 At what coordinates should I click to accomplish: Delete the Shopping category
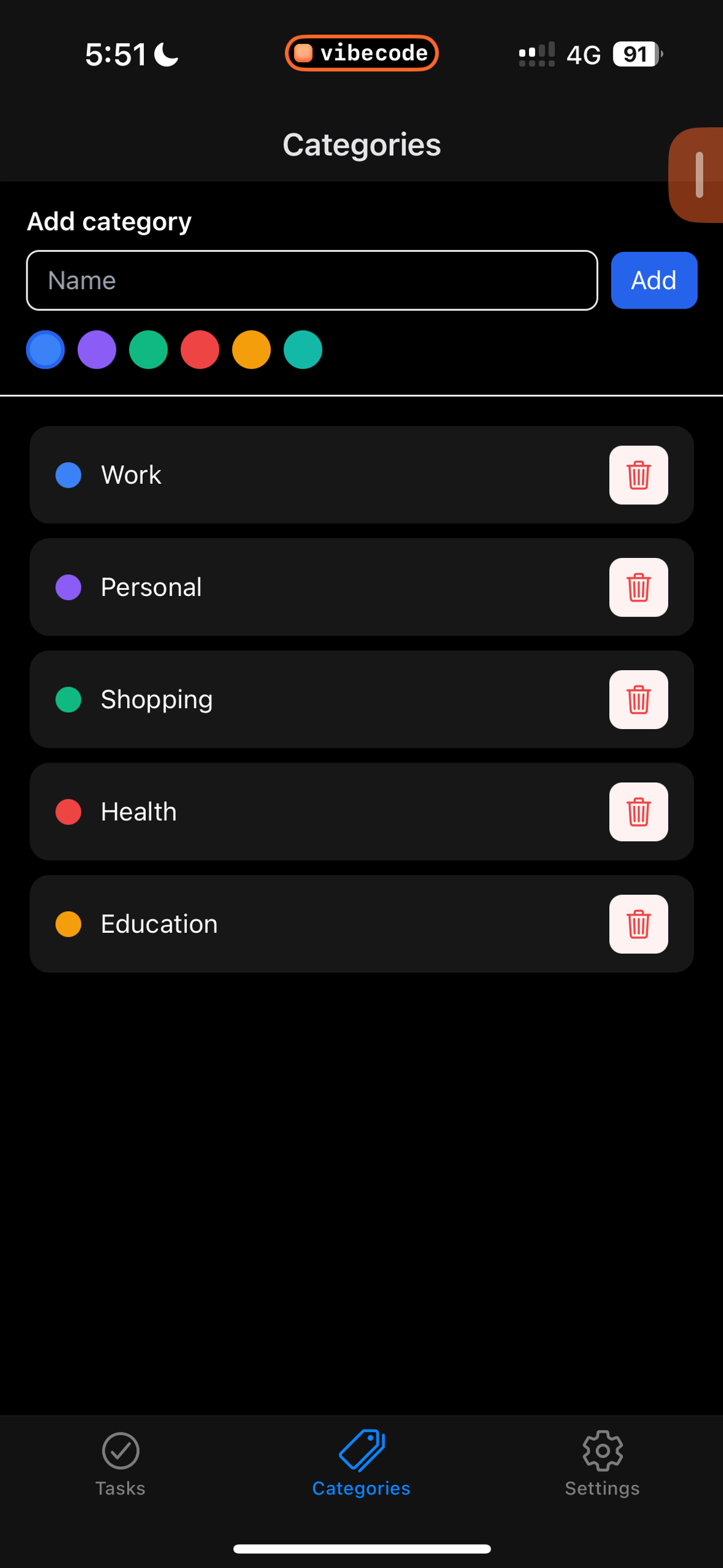click(x=639, y=700)
